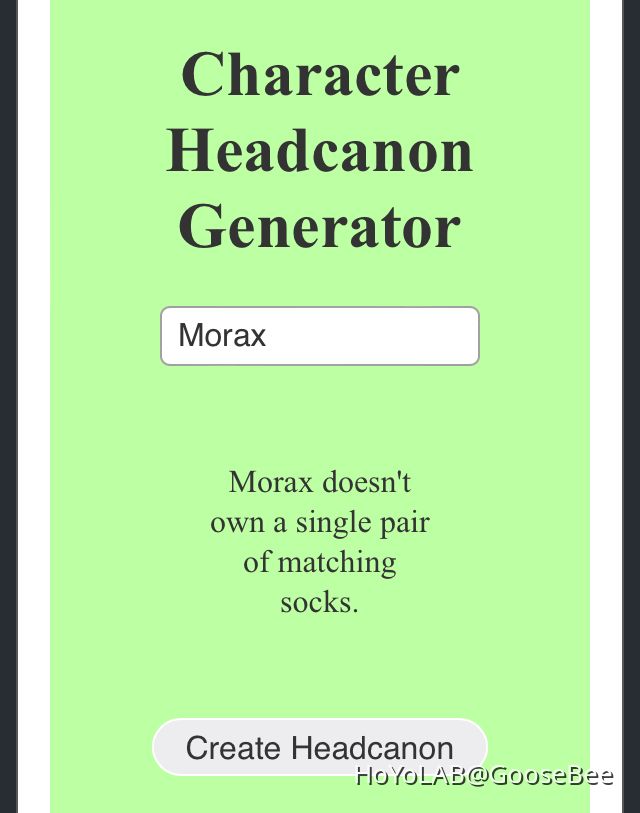Tap the Create Headcanon button

319,747
